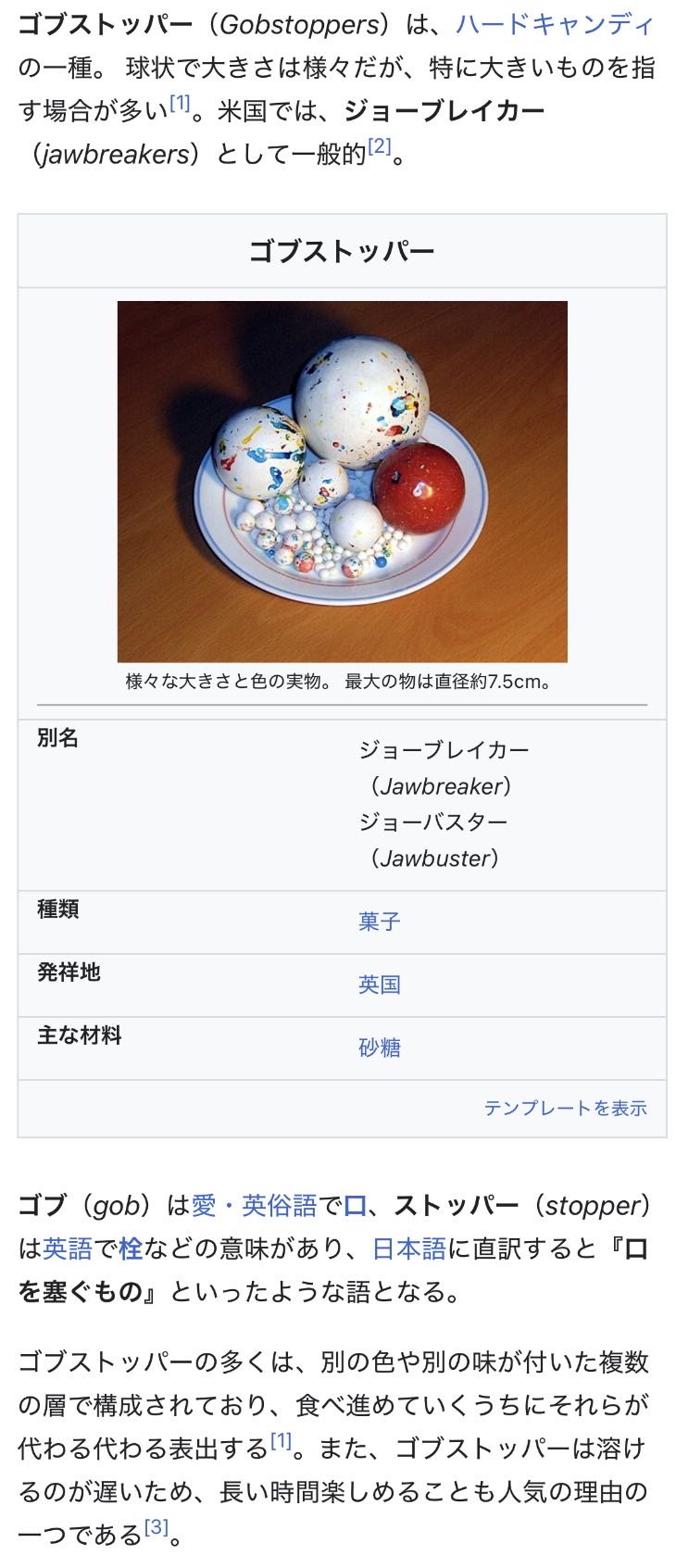Open the 栓 link
This screenshot has width=676, height=1568.
[131, 1248]
